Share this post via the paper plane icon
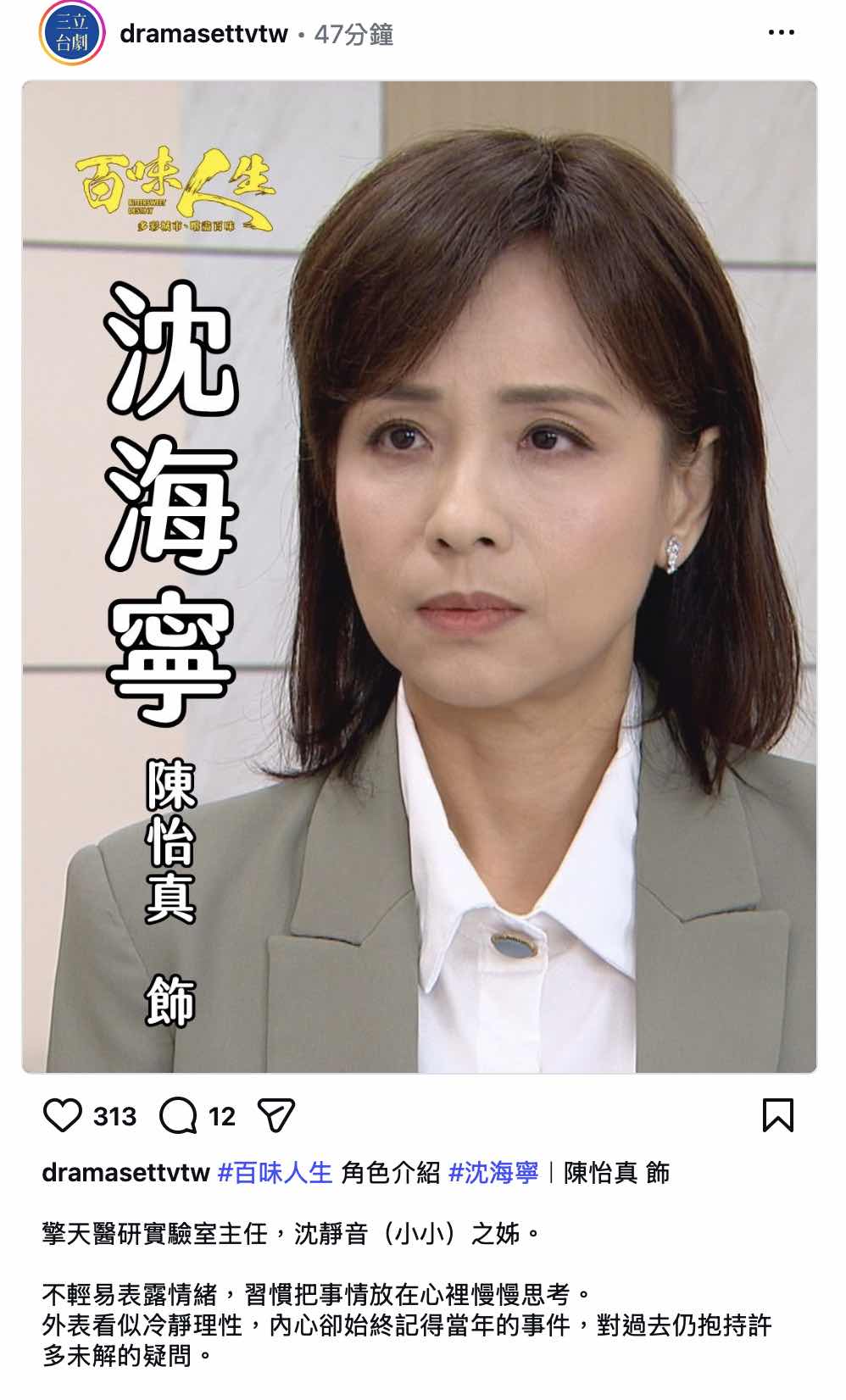Screen dimensions: 846x1400 [276, 1115]
